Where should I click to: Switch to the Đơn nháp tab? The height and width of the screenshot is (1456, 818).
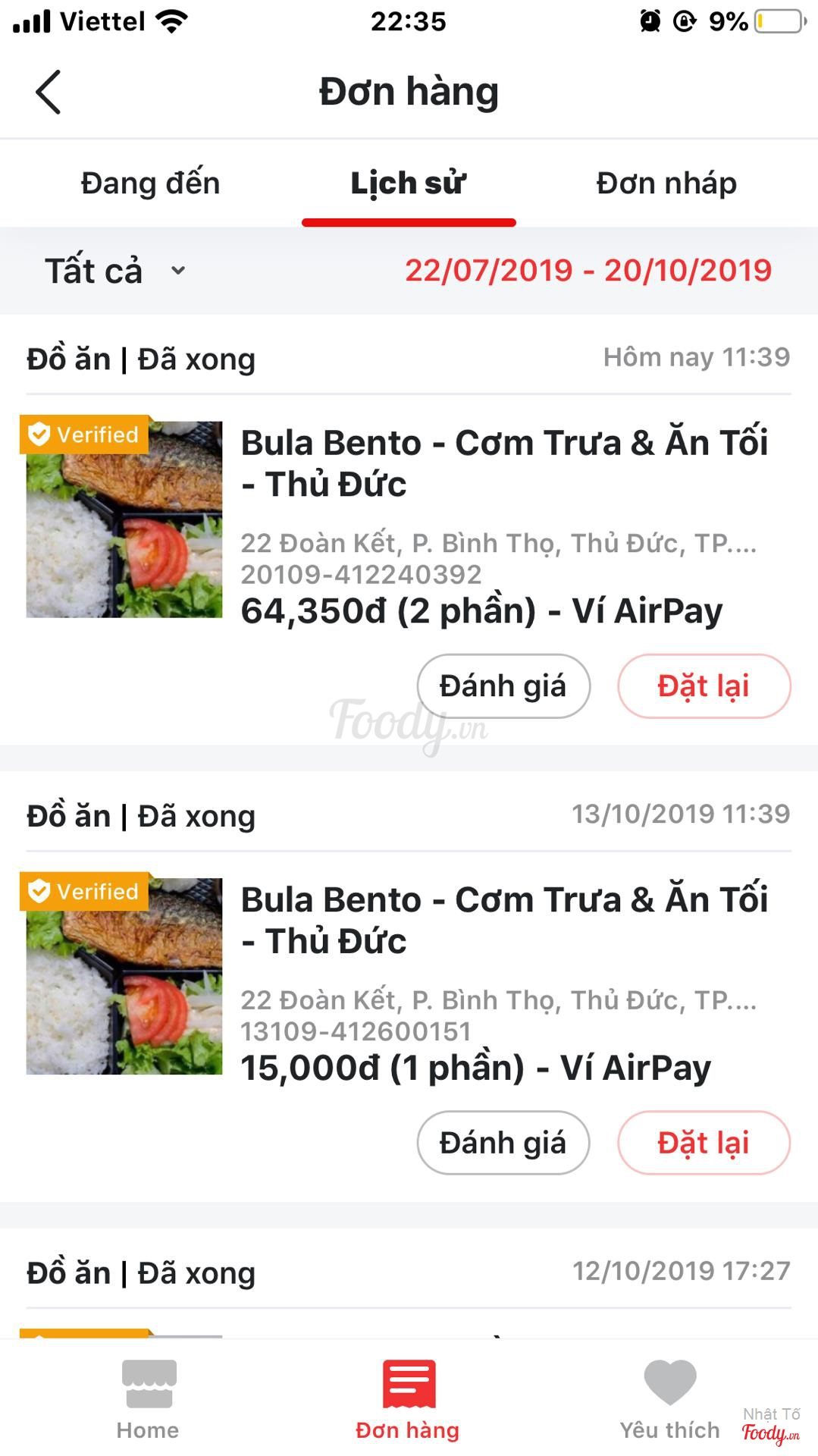(x=666, y=184)
